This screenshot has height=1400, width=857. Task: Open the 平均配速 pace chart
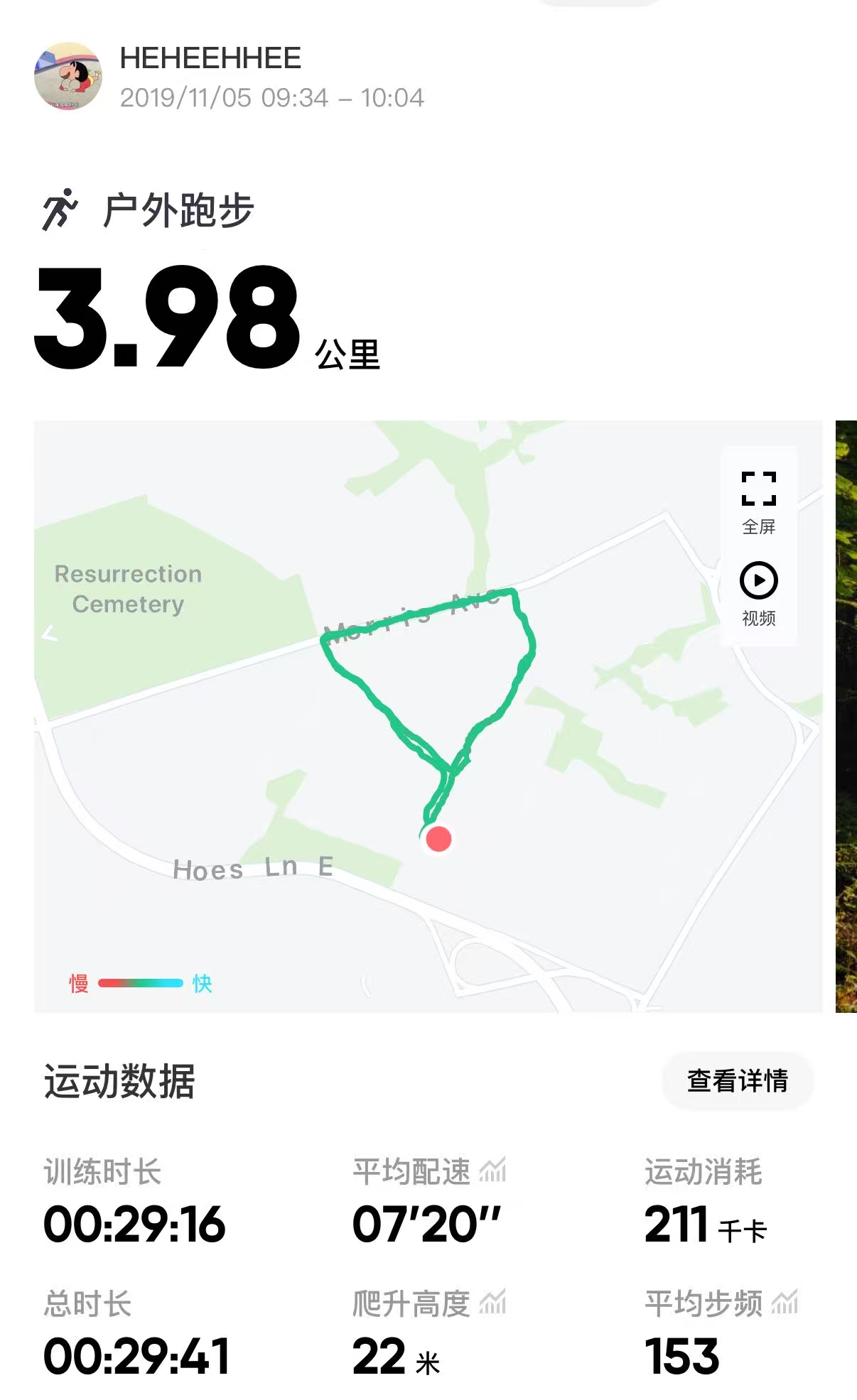point(492,1171)
